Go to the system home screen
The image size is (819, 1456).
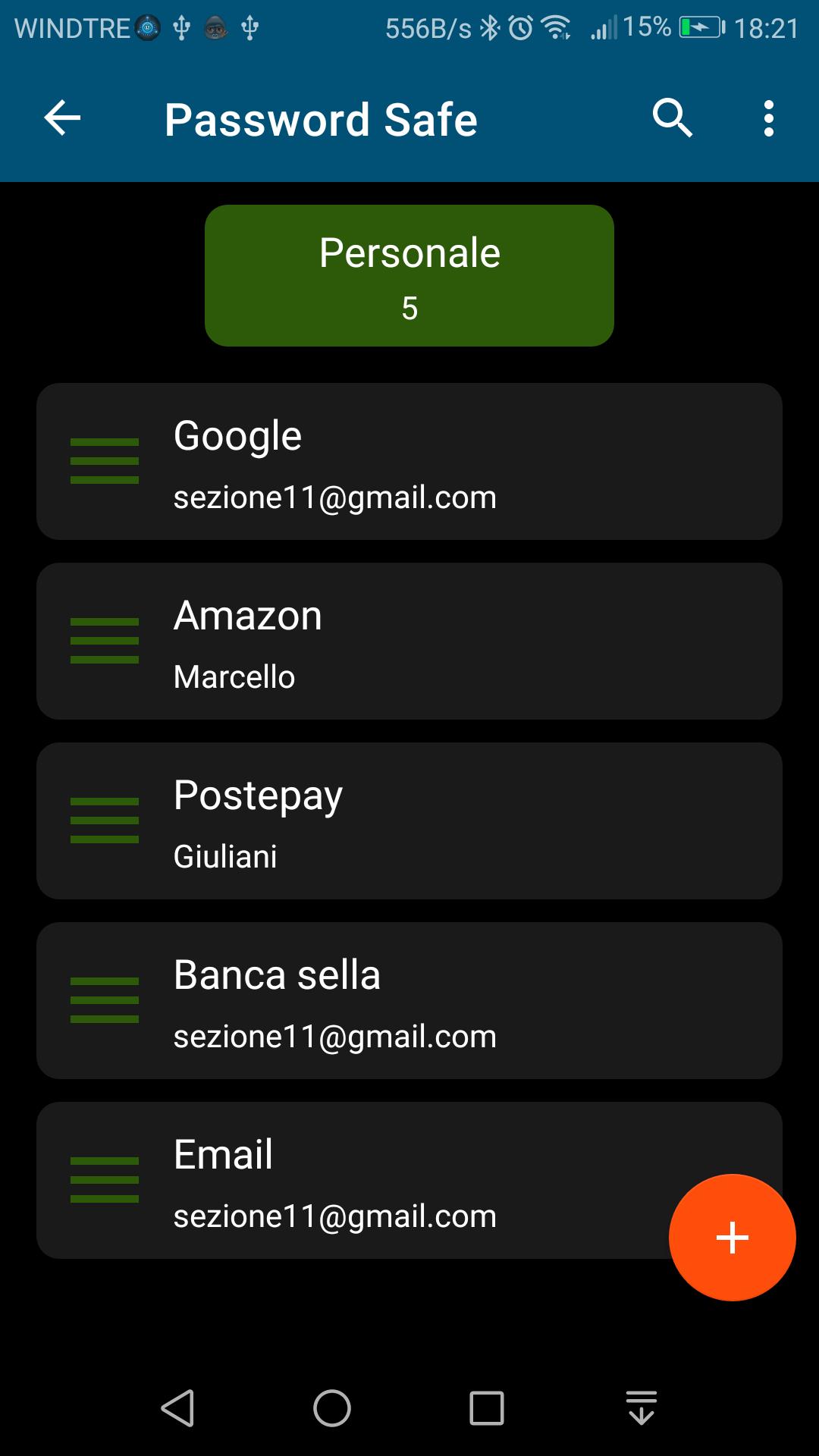point(332,1408)
